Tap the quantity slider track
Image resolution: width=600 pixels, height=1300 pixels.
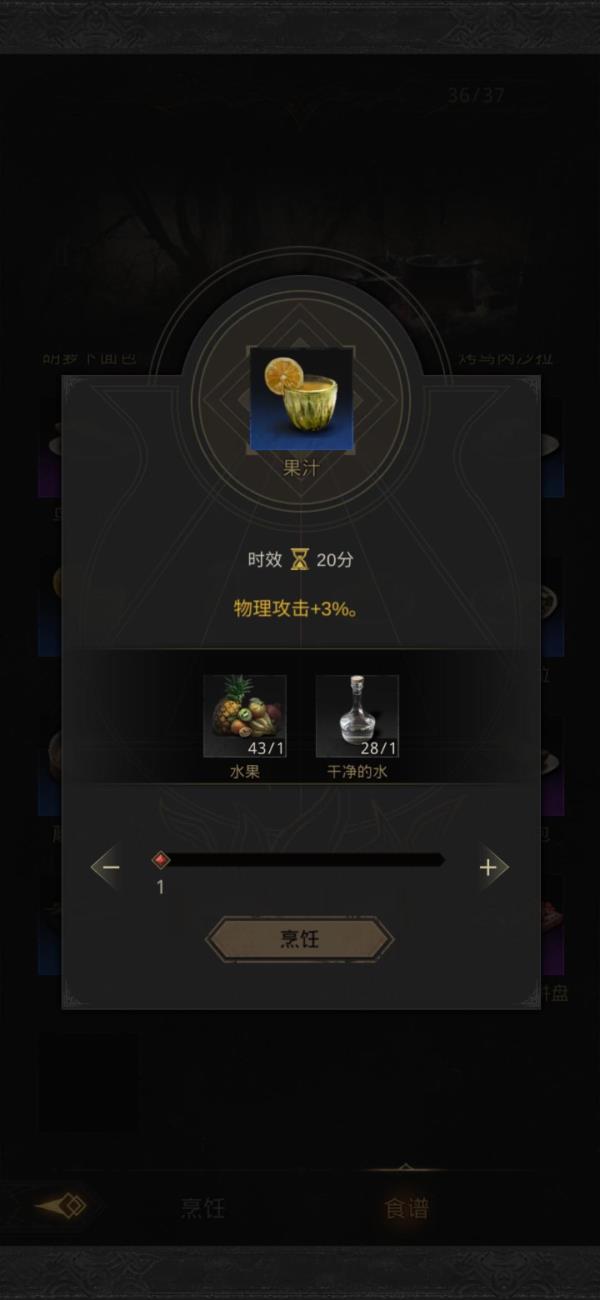300,860
